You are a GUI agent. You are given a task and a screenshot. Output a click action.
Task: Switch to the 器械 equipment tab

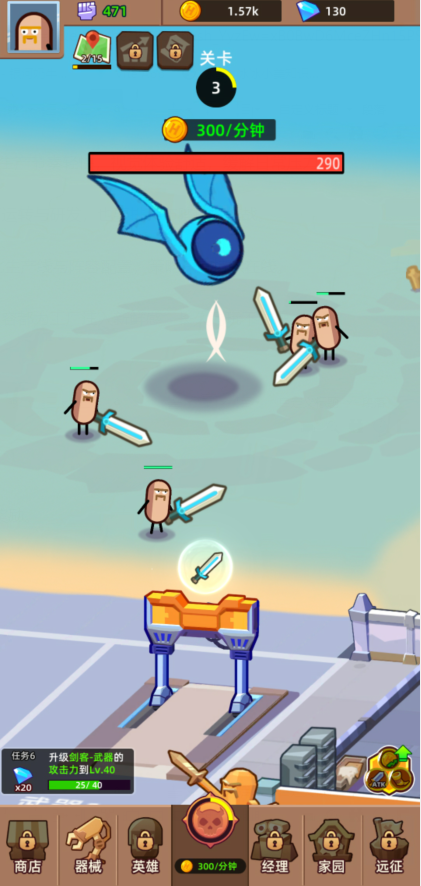(x=88, y=845)
